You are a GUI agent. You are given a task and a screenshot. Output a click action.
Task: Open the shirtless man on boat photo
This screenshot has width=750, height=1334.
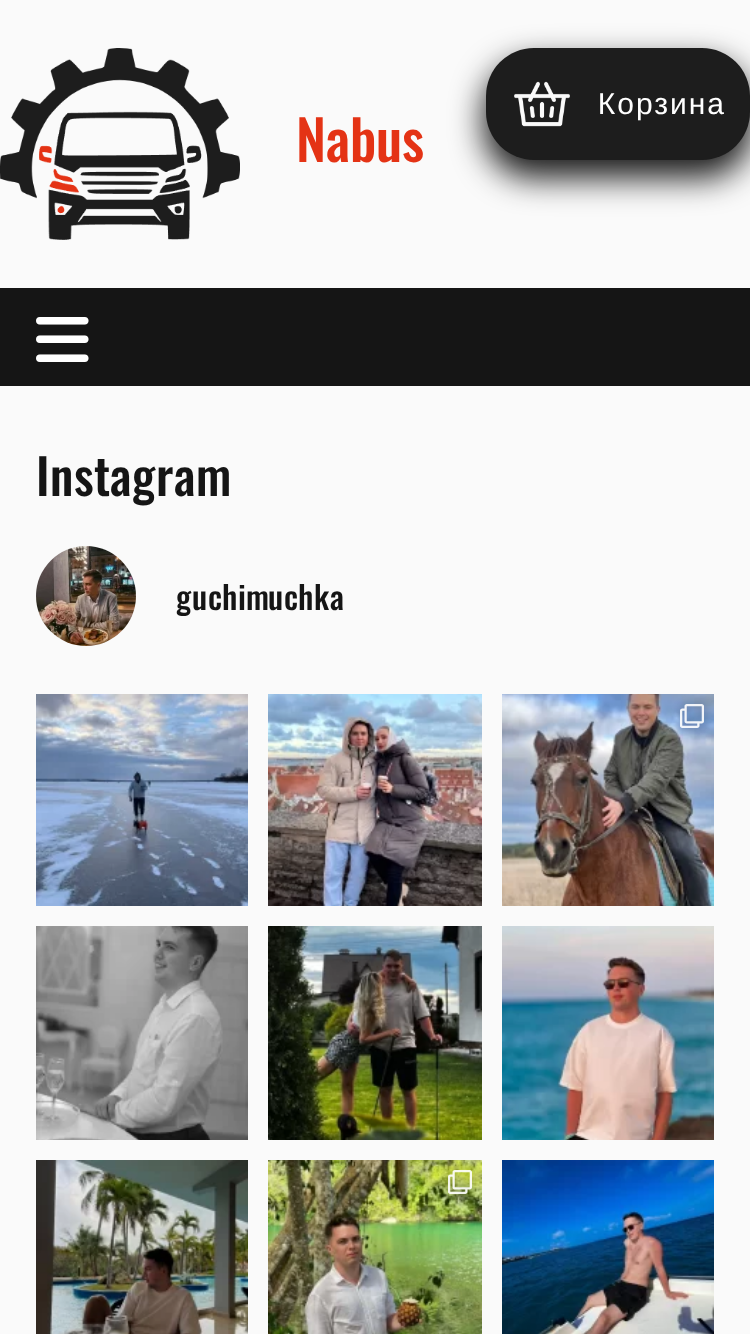coord(608,1247)
